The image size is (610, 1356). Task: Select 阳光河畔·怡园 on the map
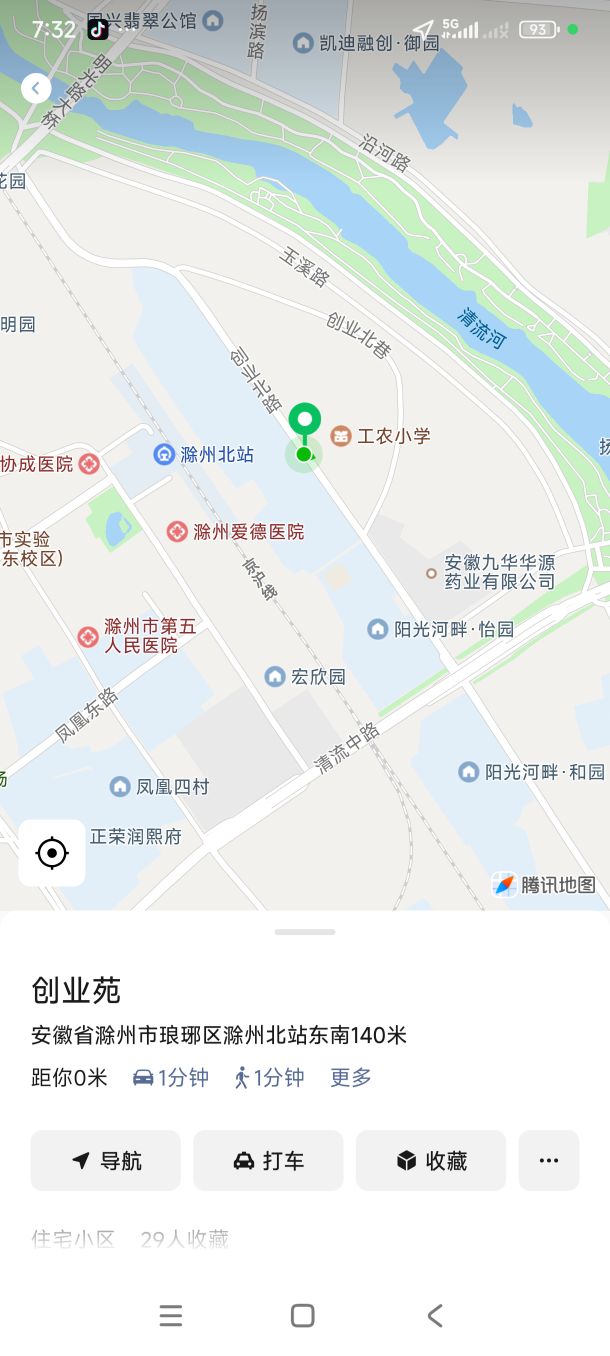[441, 629]
